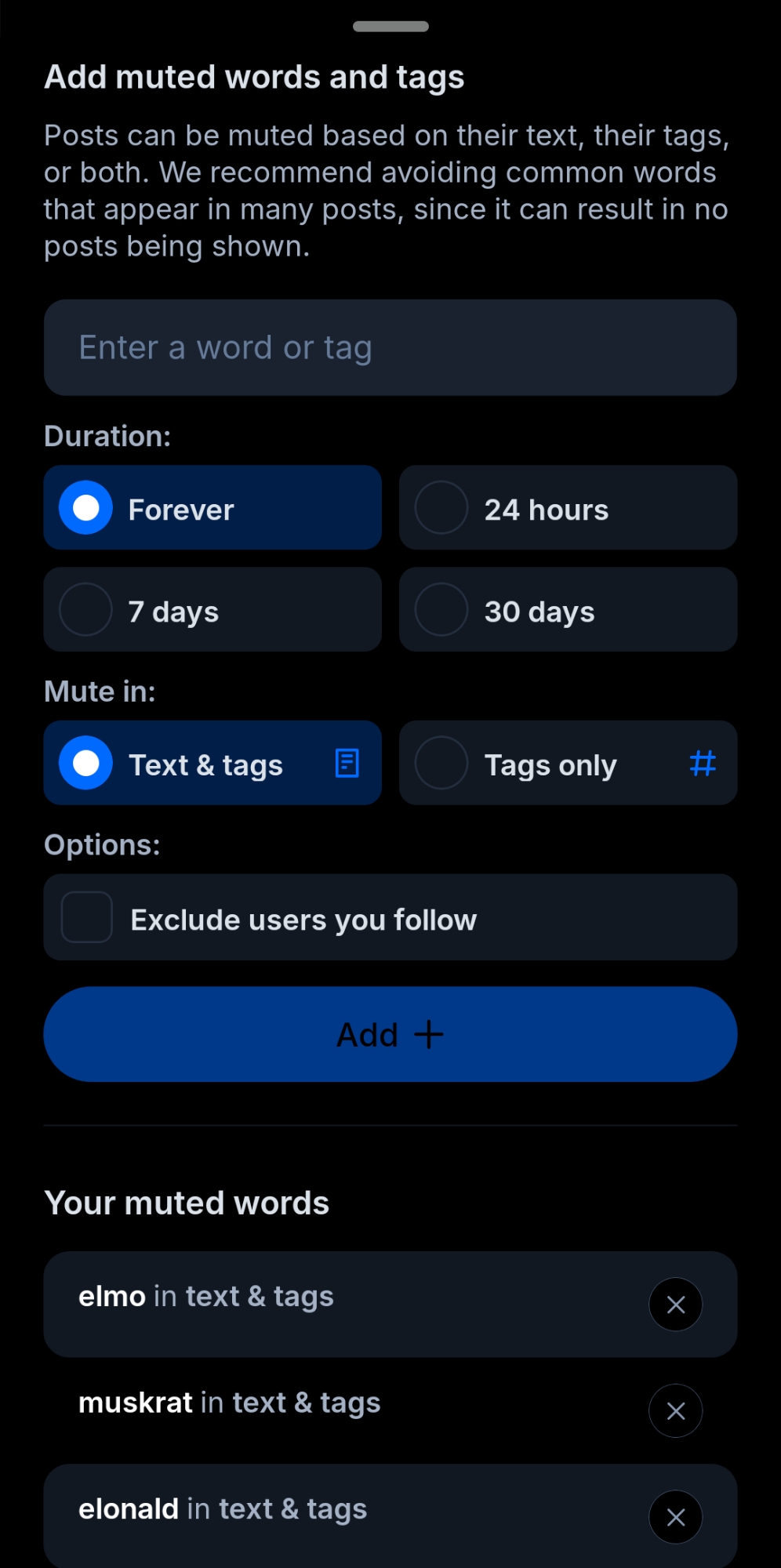Focus the 'Enter a word or tag' field
The image size is (781, 1568).
coord(390,347)
